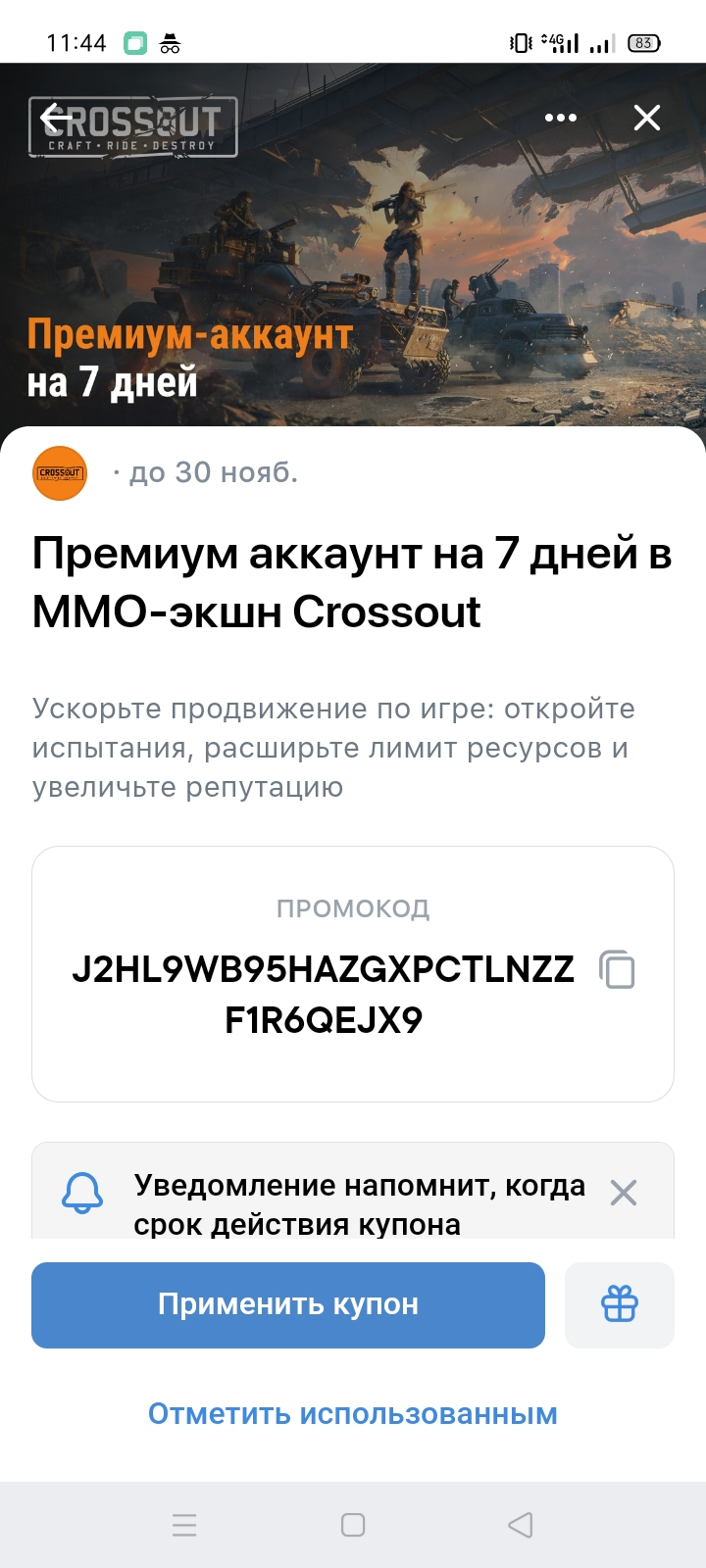Tap the Применить купон button
The image size is (706, 1568).
coord(288,1305)
